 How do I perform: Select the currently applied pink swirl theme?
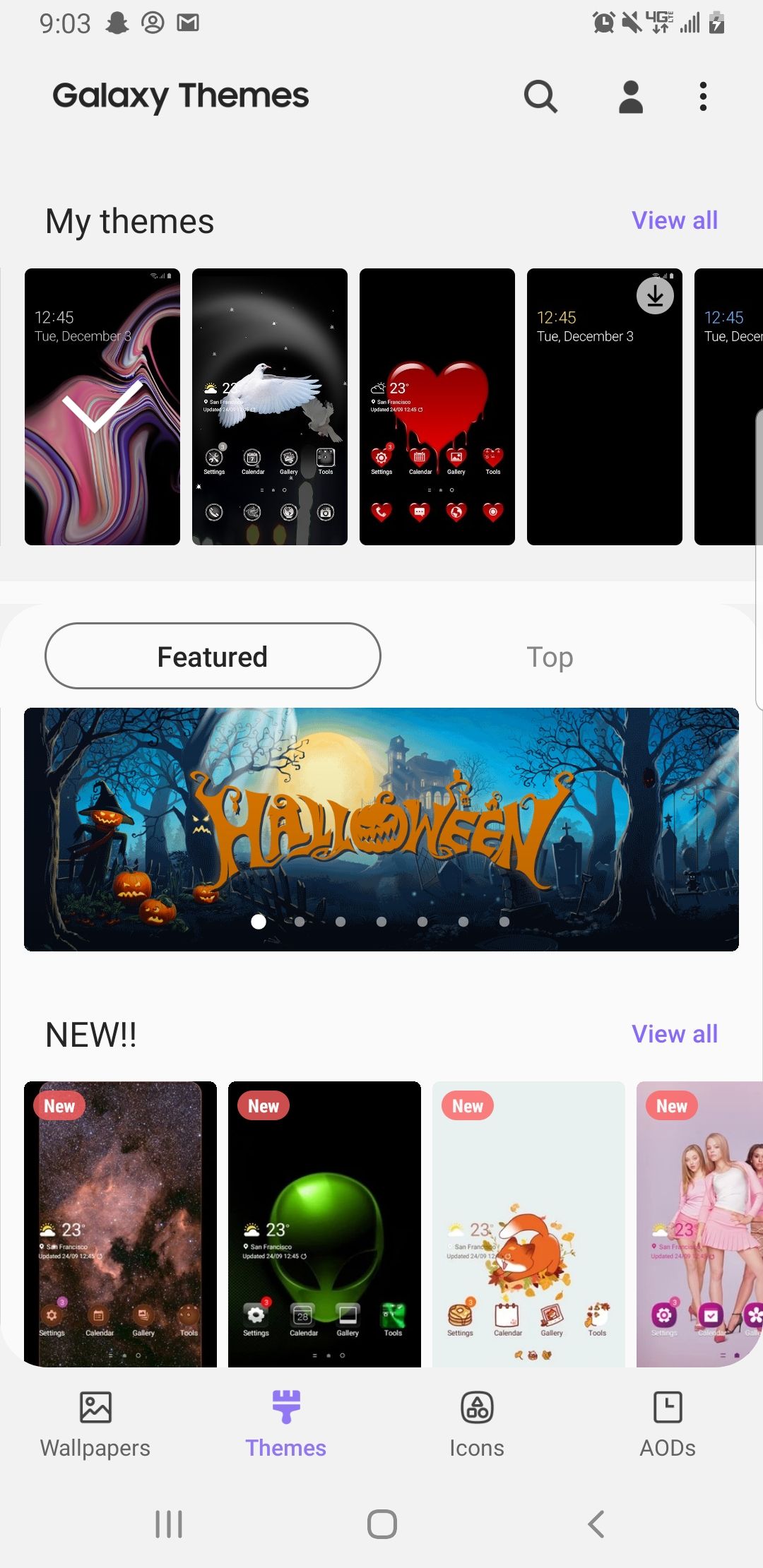click(x=102, y=406)
